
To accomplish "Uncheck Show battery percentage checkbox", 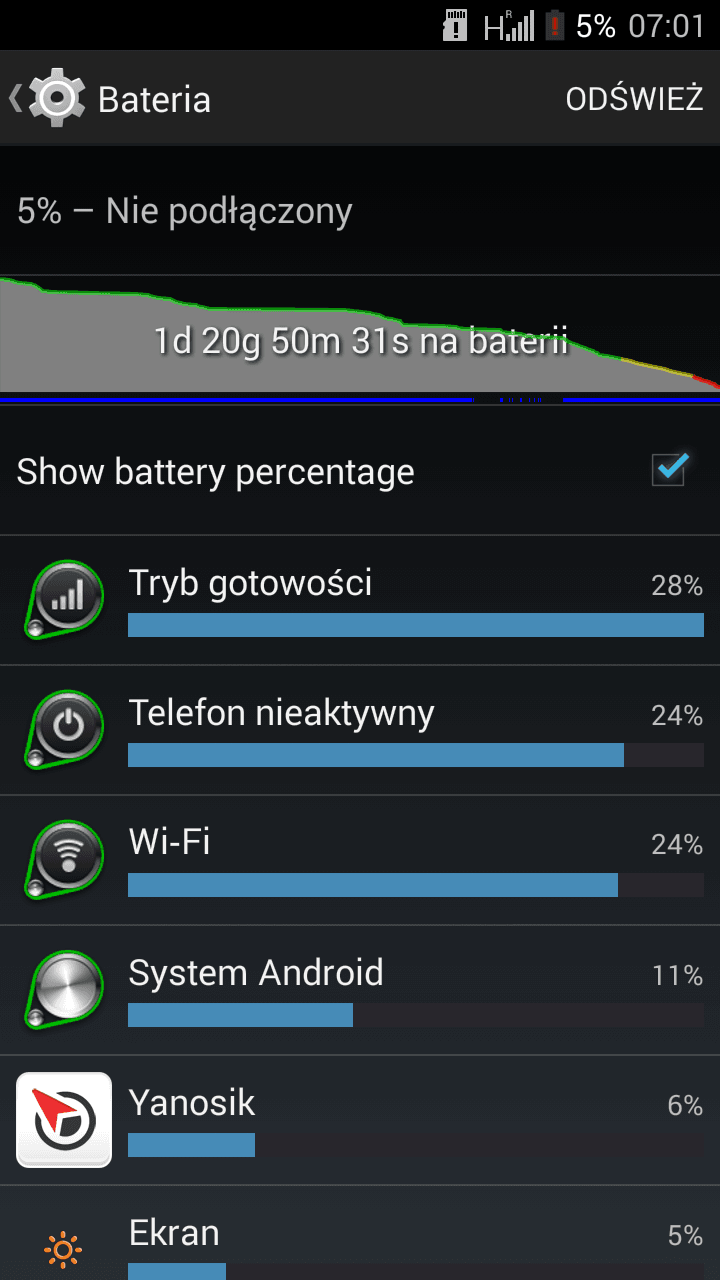I will pos(669,469).
